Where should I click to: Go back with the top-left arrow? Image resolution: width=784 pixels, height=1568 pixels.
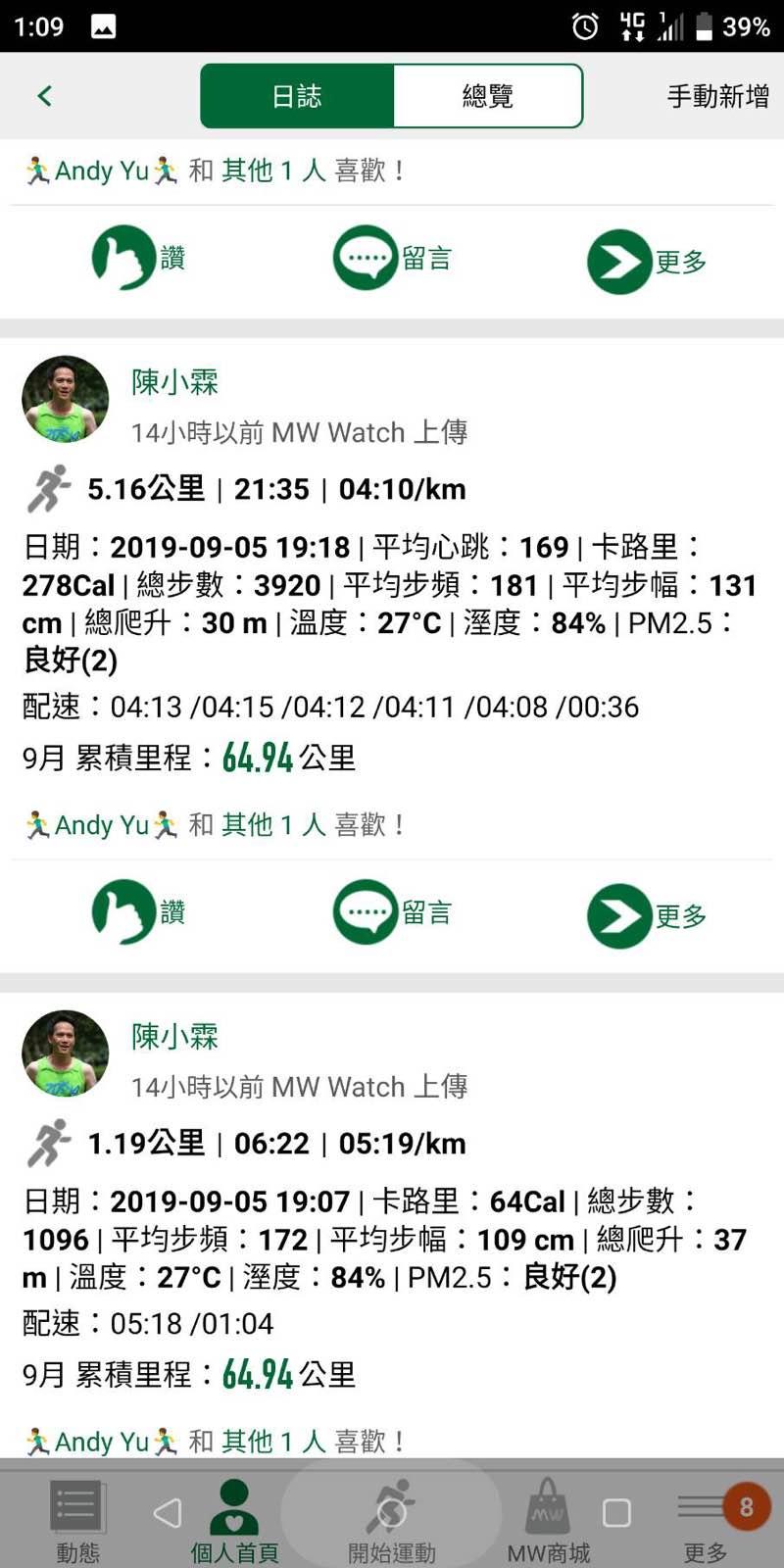(x=44, y=96)
